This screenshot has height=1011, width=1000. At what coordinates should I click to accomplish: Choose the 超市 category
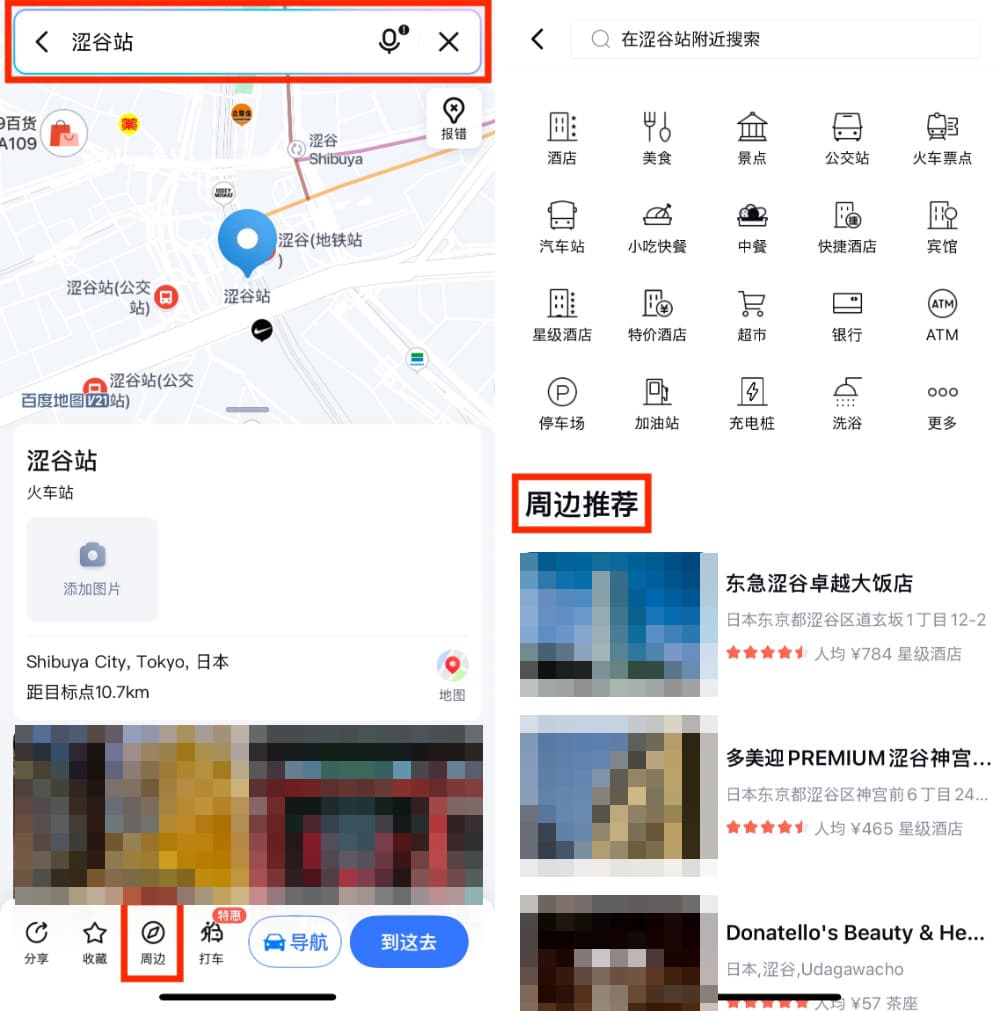coord(751,315)
